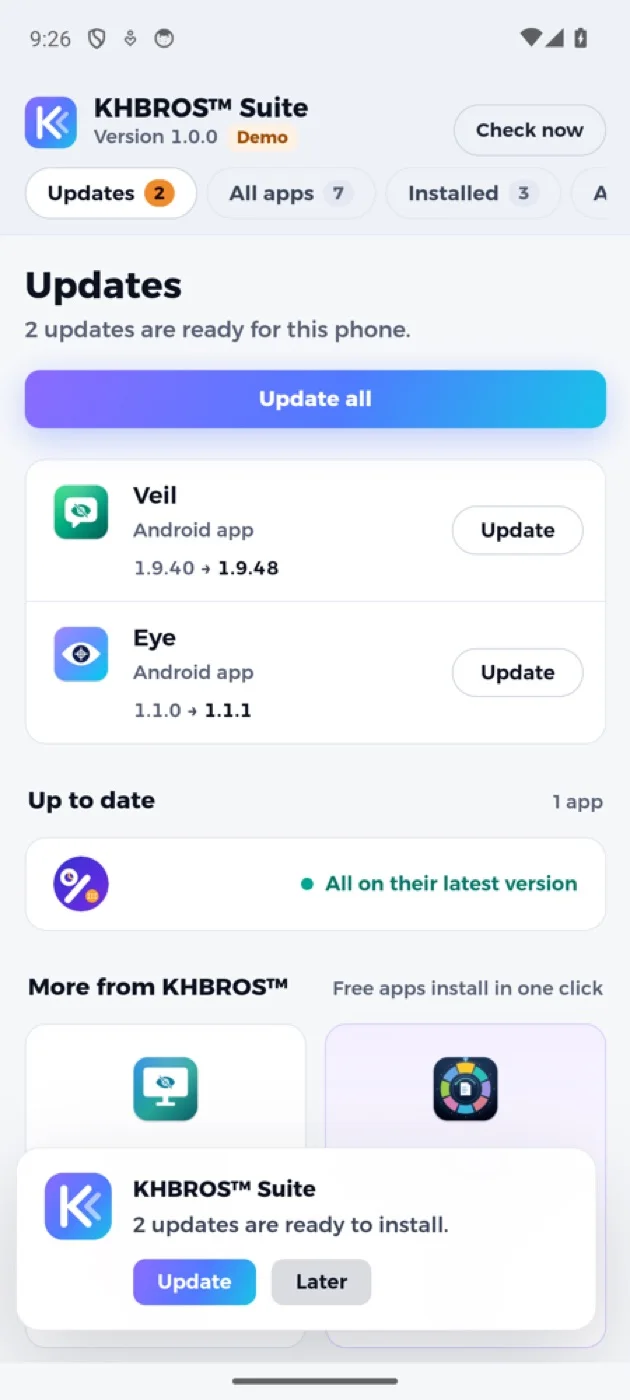Tap the Update all button

[315, 399]
